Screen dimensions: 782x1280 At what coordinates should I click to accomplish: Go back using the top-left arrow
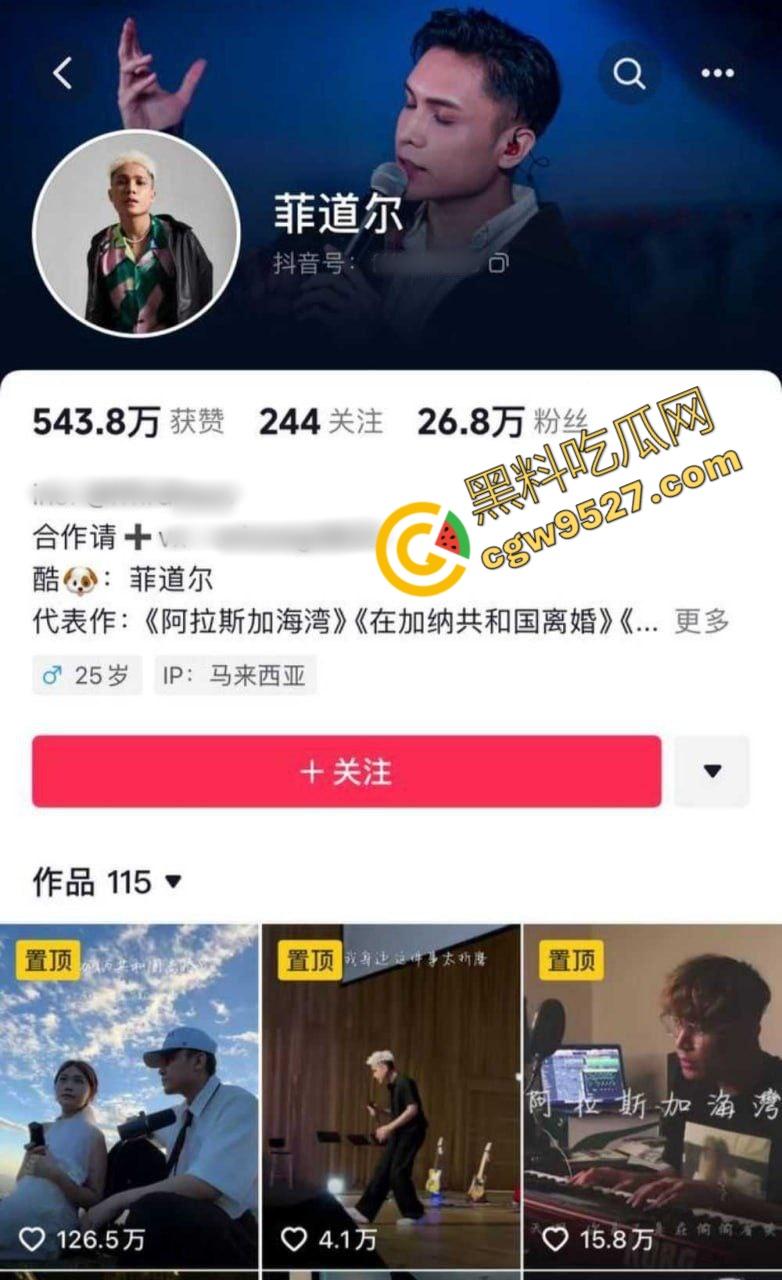(x=63, y=73)
